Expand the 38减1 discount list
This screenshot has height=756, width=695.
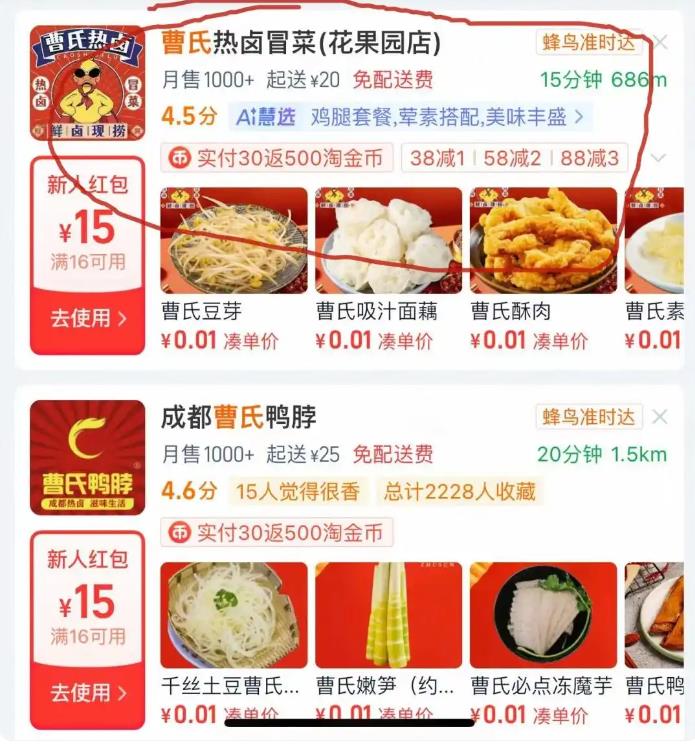[658, 157]
